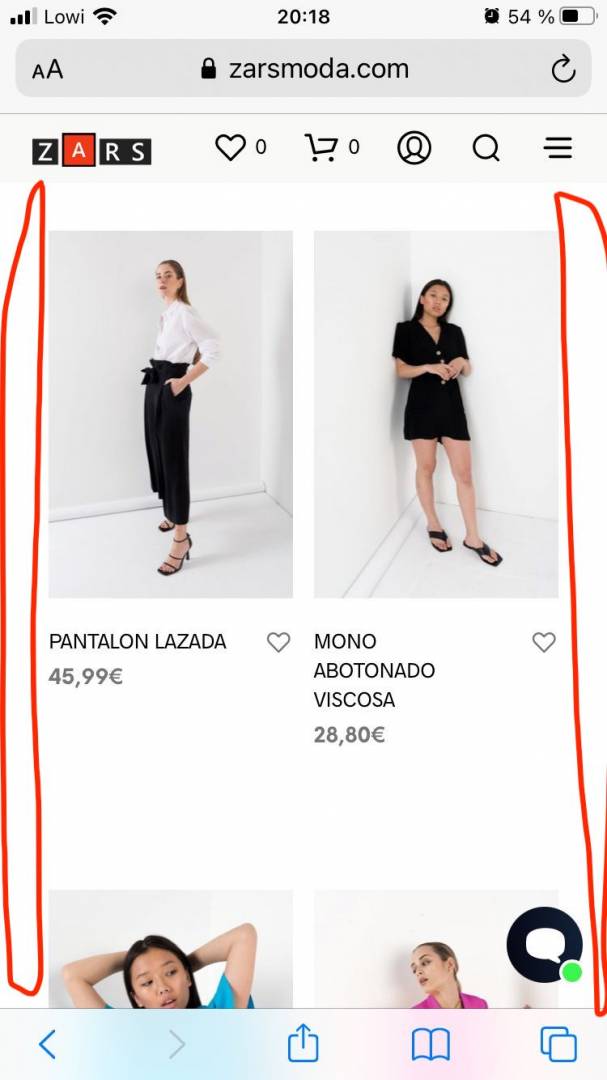Add Pantalon Lazada to favorites
Image resolution: width=607 pixels, height=1080 pixels.
click(x=278, y=642)
